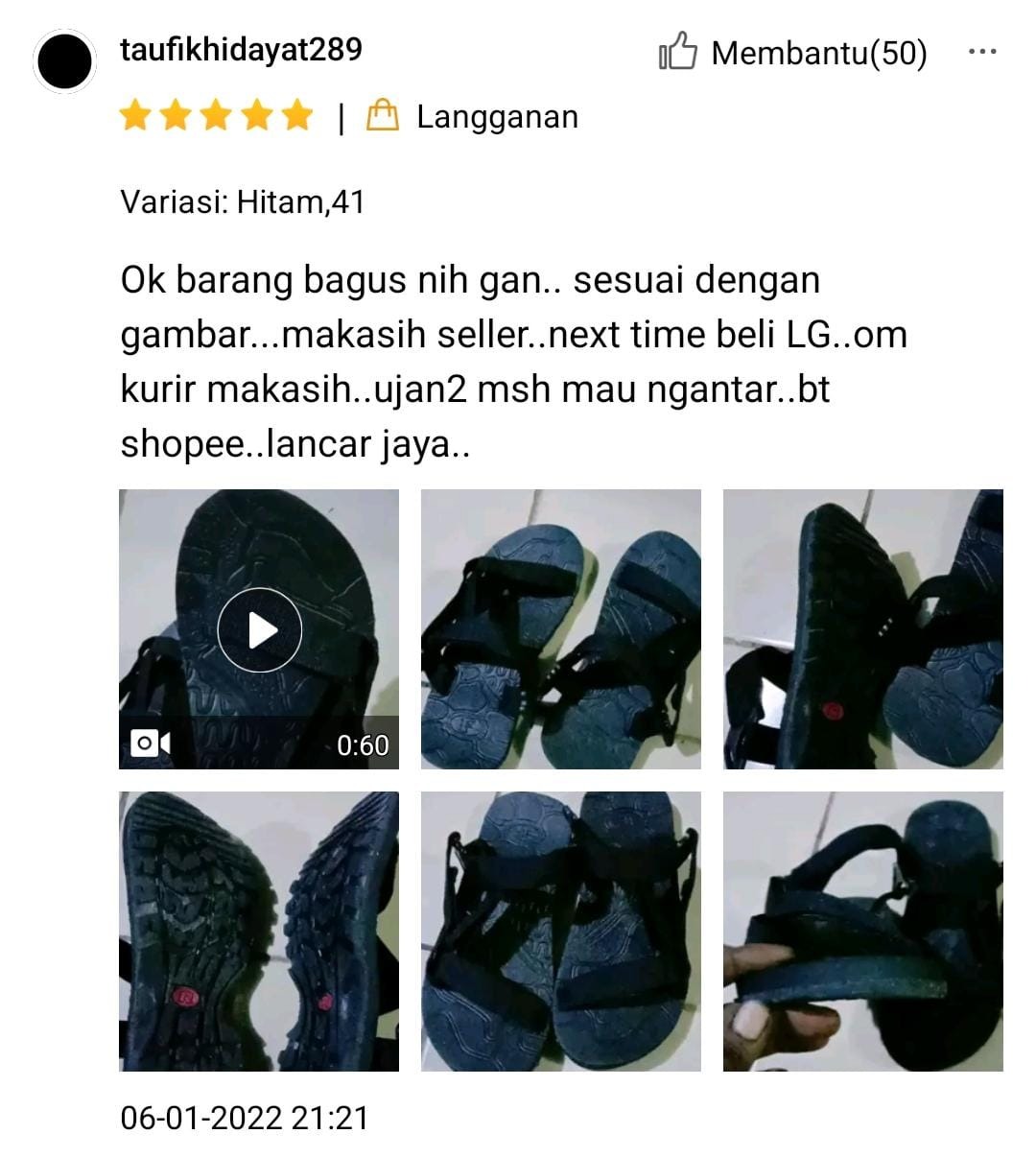This screenshot has height=1157, width=1036.
Task: Open the three-dot overflow menu
Action: 982,52
